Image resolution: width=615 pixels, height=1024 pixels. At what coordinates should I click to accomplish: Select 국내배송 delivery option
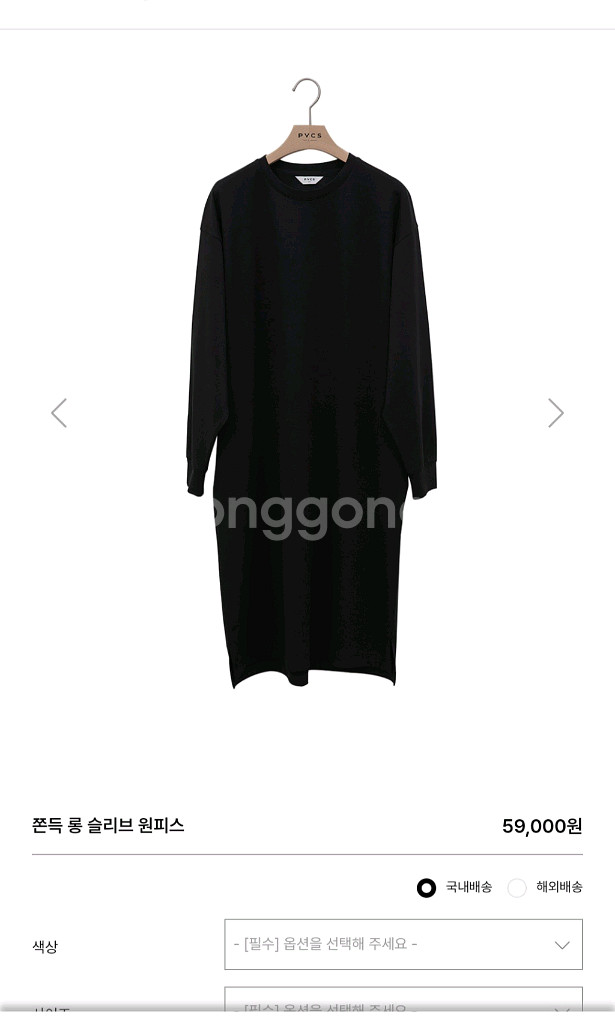click(427, 888)
